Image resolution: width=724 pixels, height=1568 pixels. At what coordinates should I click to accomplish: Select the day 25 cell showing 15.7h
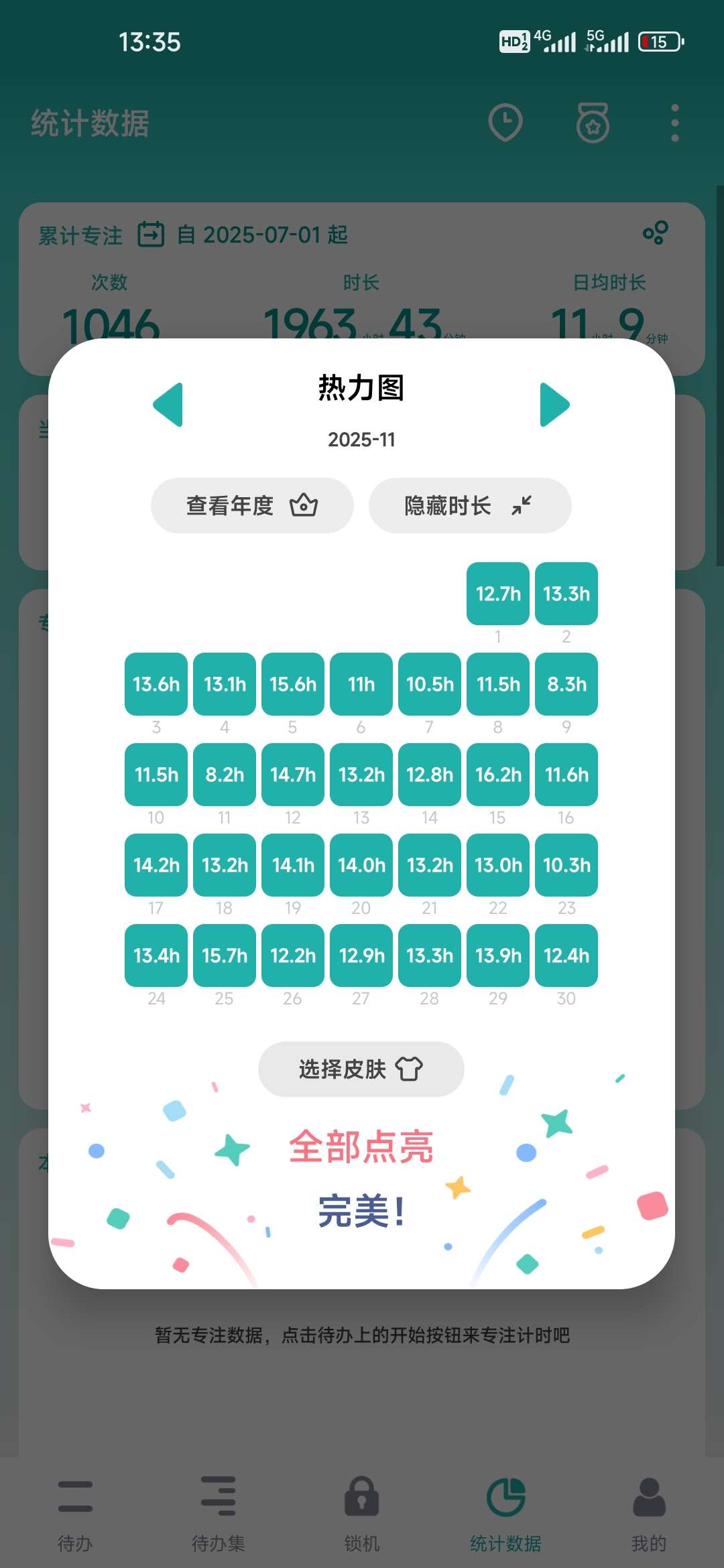pyautogui.click(x=225, y=956)
